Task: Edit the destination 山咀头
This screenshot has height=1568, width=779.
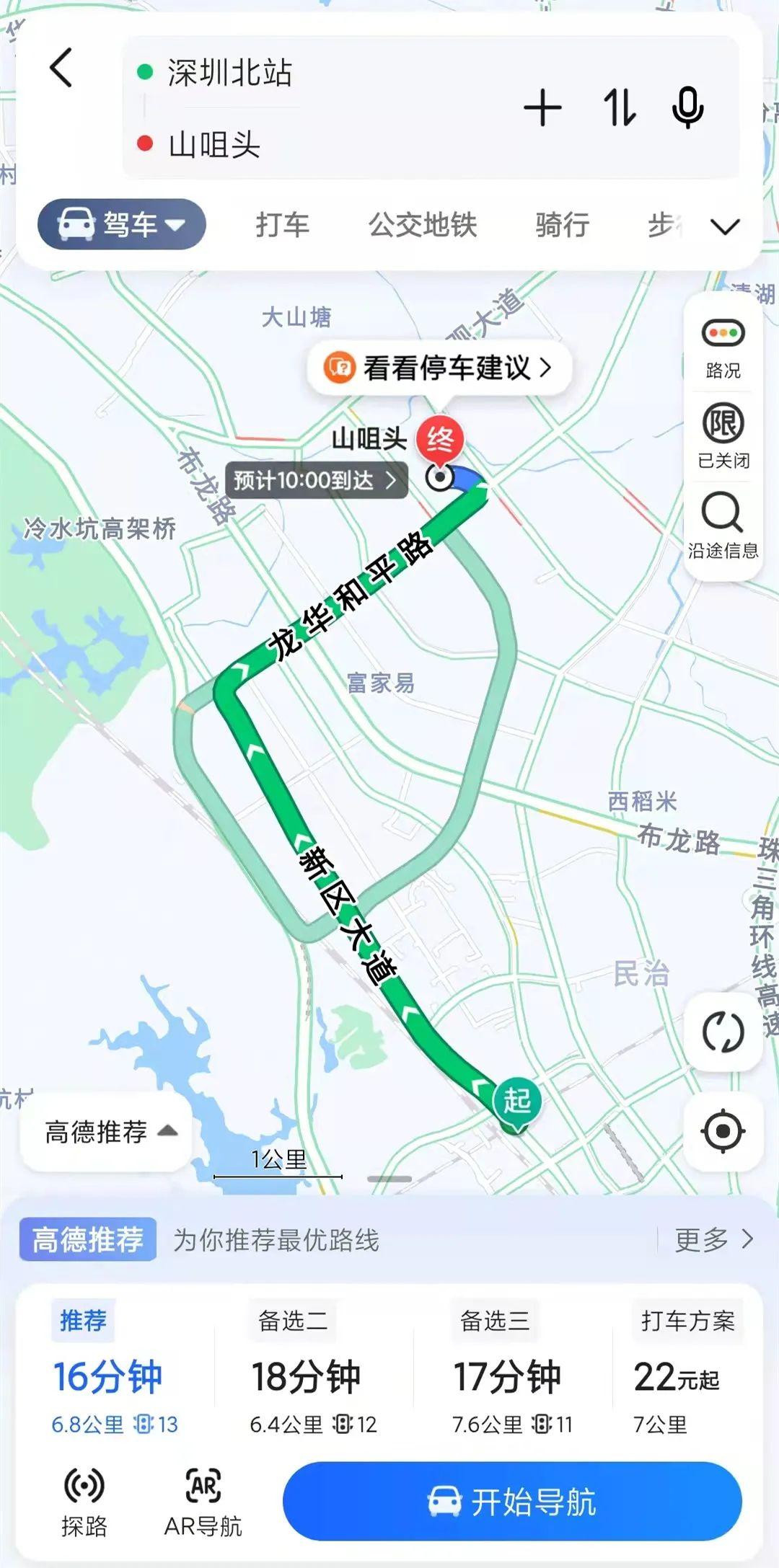Action: (x=215, y=144)
